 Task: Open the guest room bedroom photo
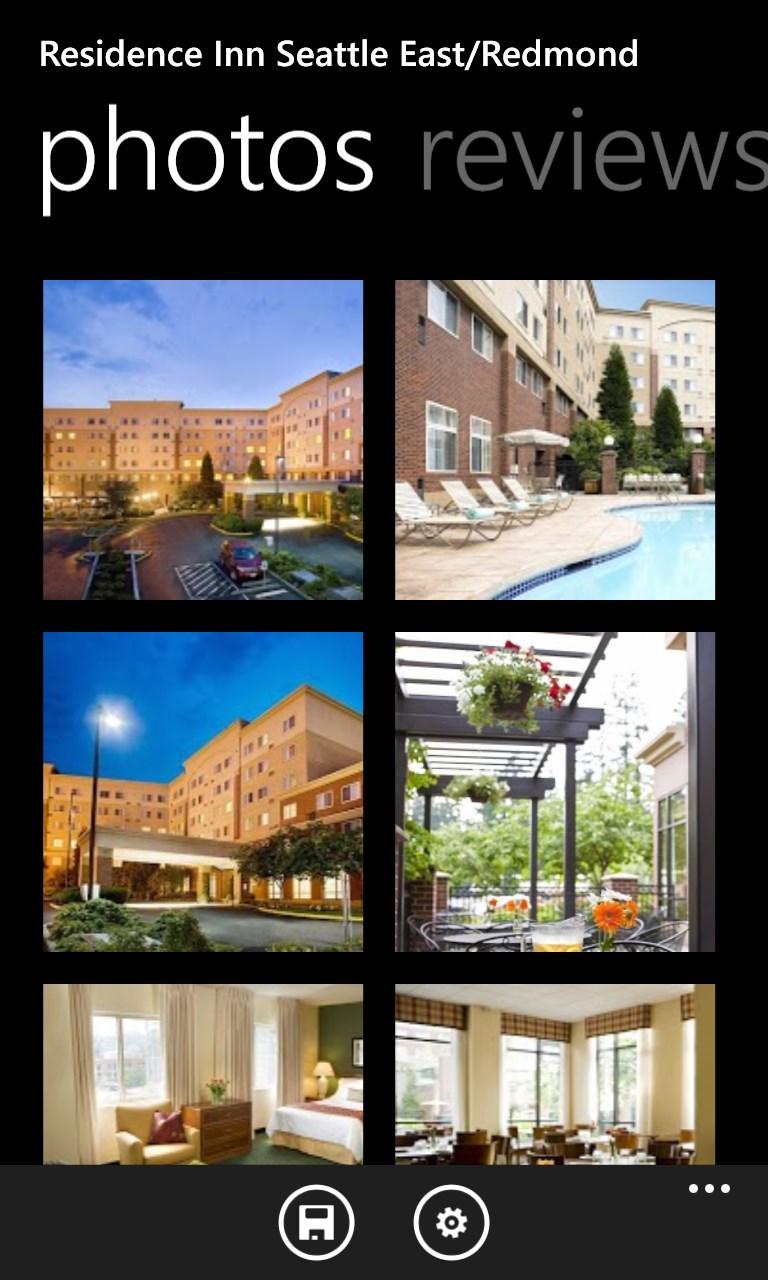(x=203, y=1074)
